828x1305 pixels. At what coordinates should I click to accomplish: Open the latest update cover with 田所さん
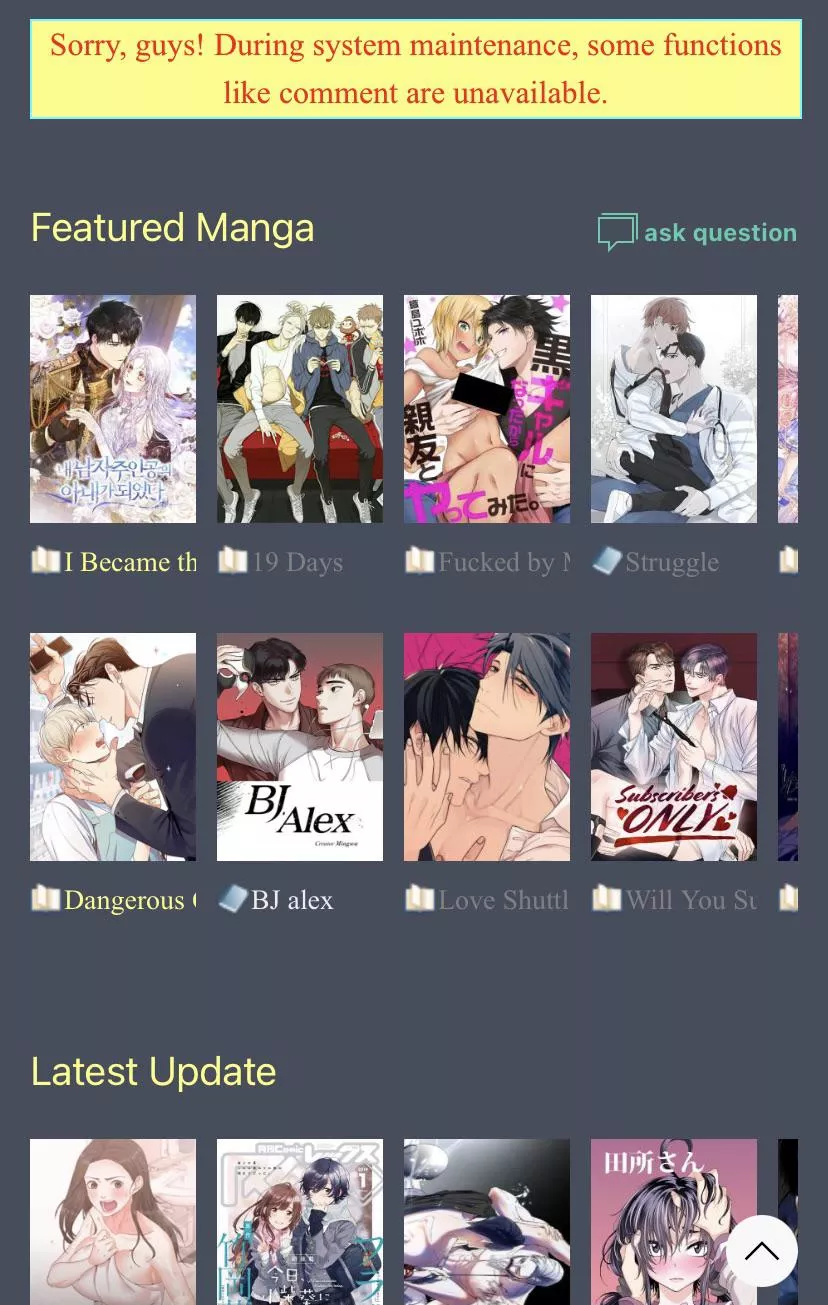coord(673,1220)
